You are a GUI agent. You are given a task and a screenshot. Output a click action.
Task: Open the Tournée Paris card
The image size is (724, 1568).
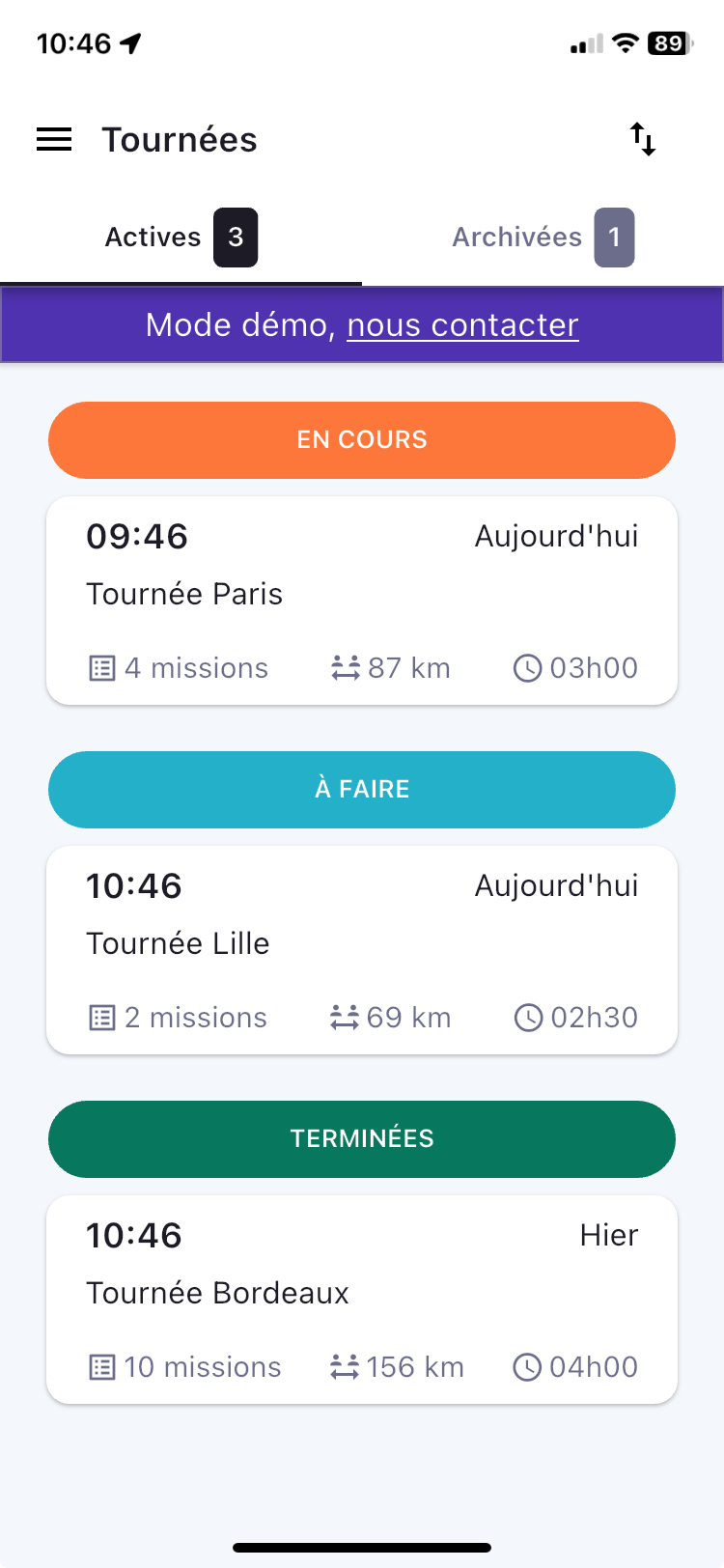362,601
